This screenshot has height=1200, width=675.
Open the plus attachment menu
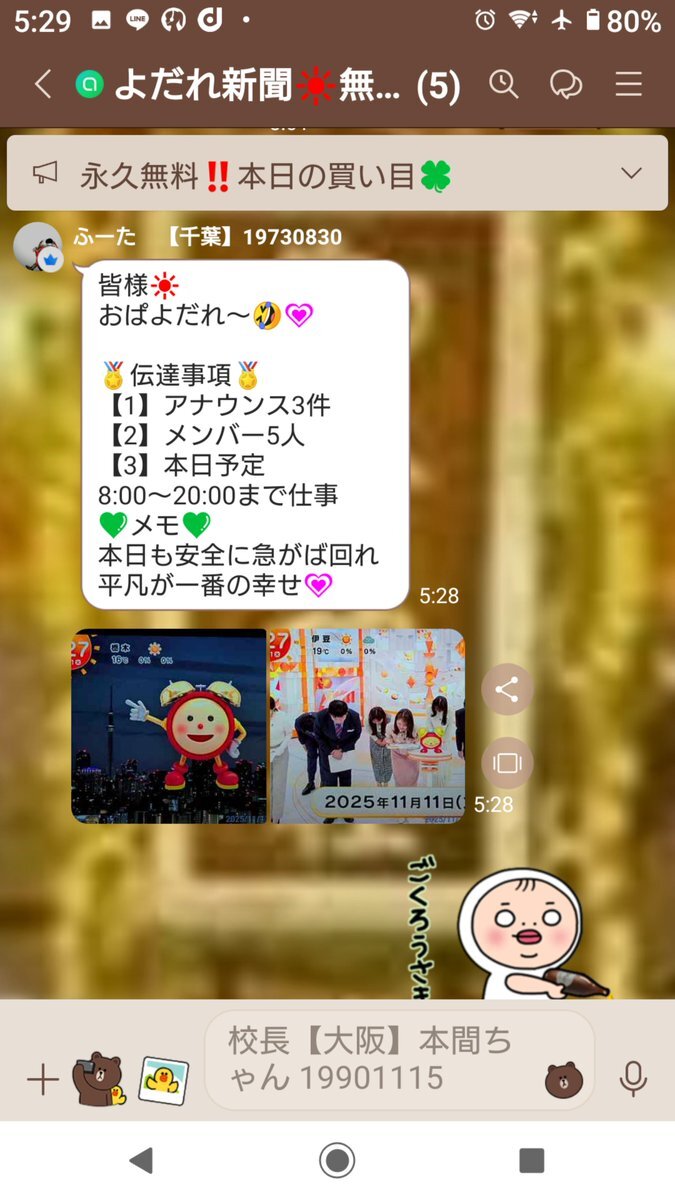click(42, 1080)
